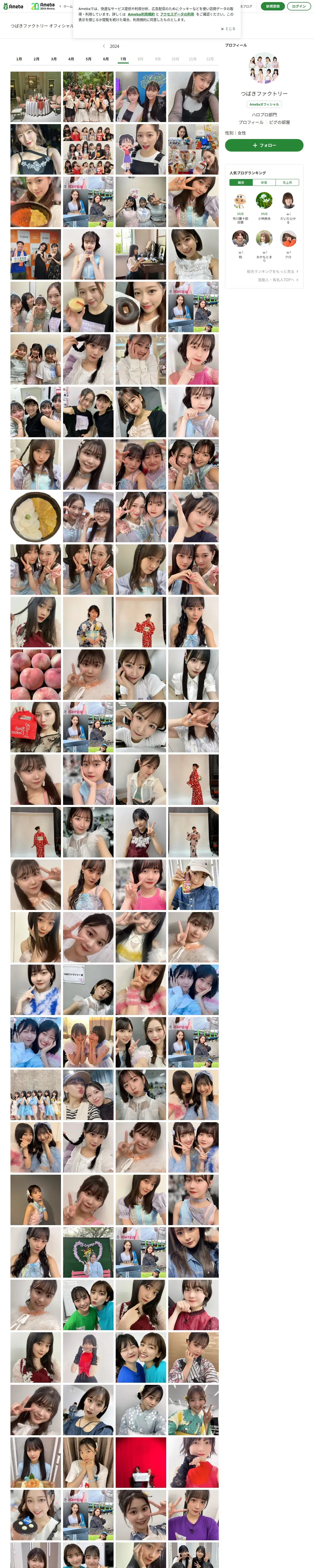314x1568 pixels.
Task: Open the Ameba利用規約 link
Action: pyautogui.click(x=141, y=14)
